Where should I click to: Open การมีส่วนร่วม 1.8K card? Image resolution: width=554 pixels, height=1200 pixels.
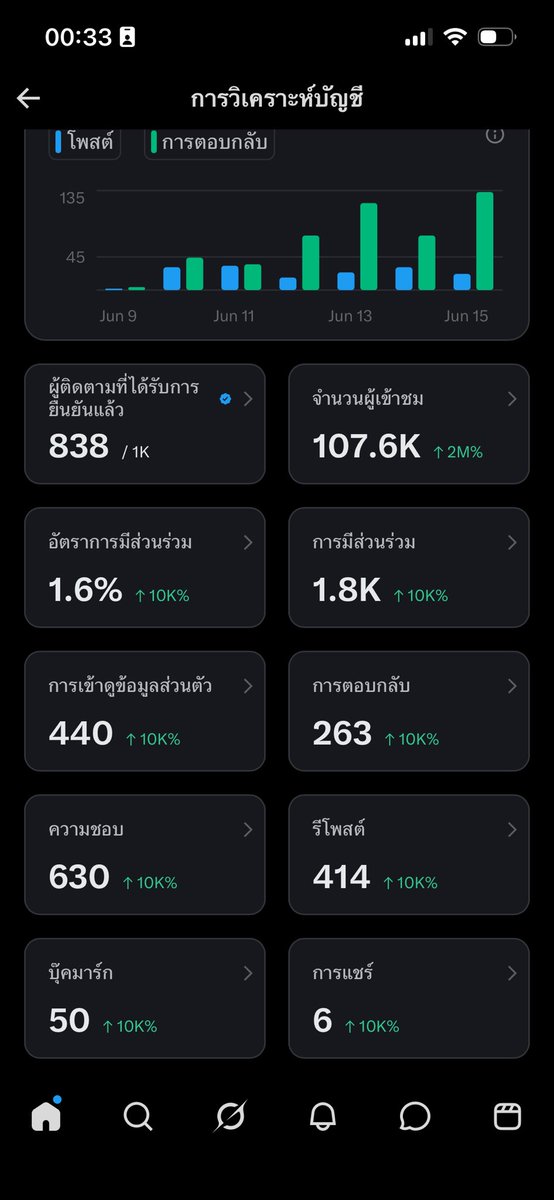tap(409, 567)
